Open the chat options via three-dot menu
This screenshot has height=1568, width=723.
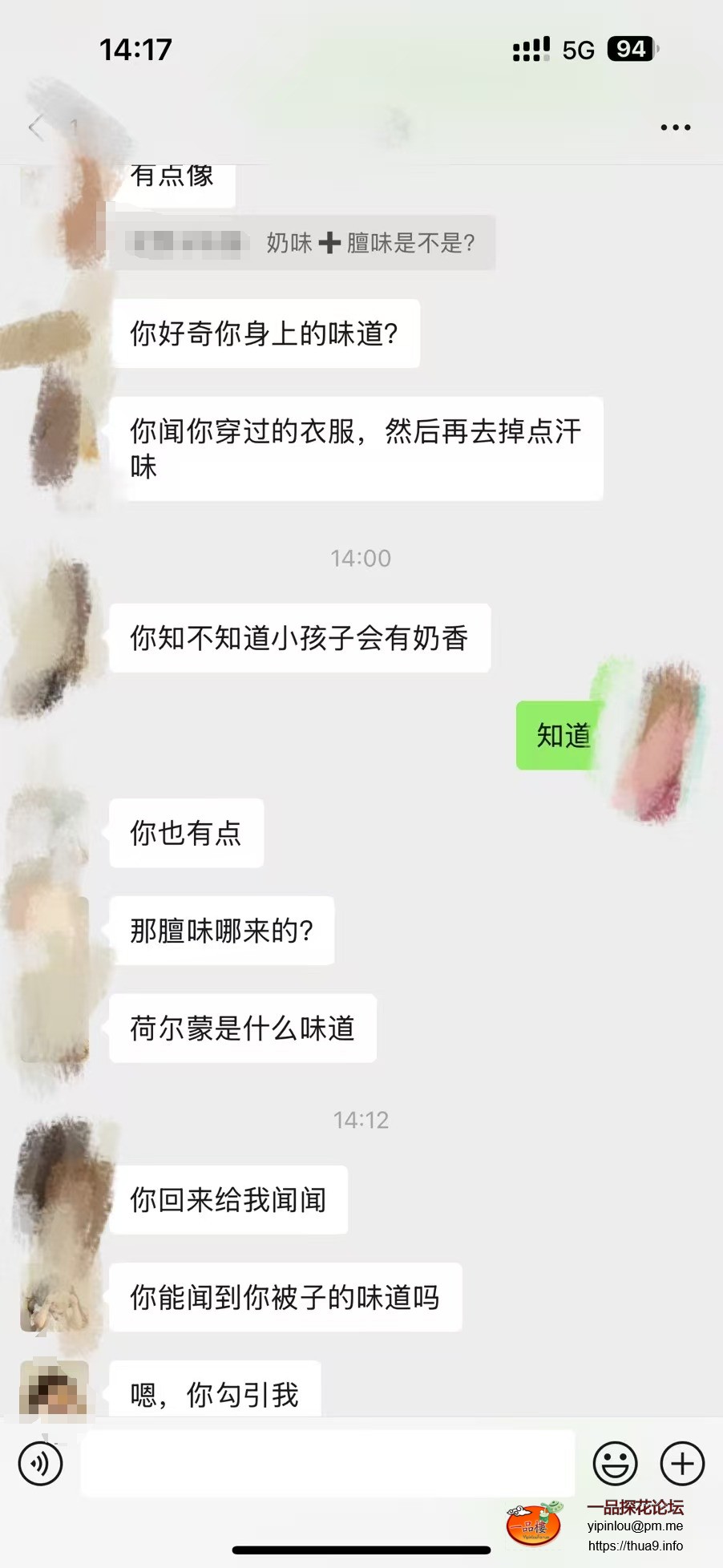675,127
